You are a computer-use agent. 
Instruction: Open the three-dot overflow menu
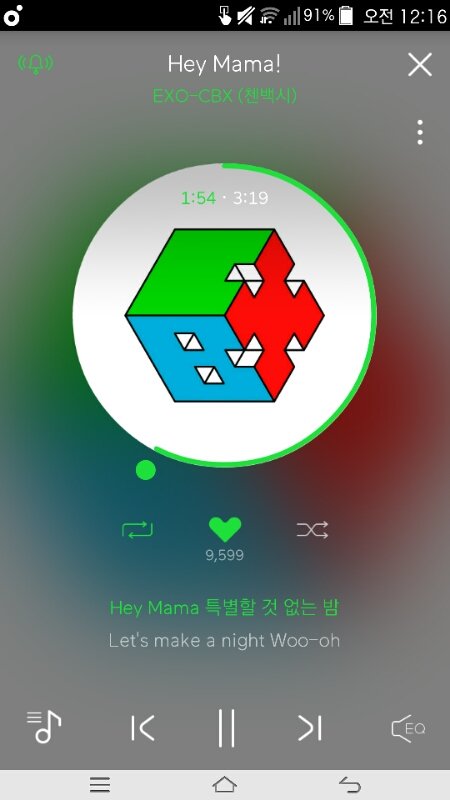[420, 133]
